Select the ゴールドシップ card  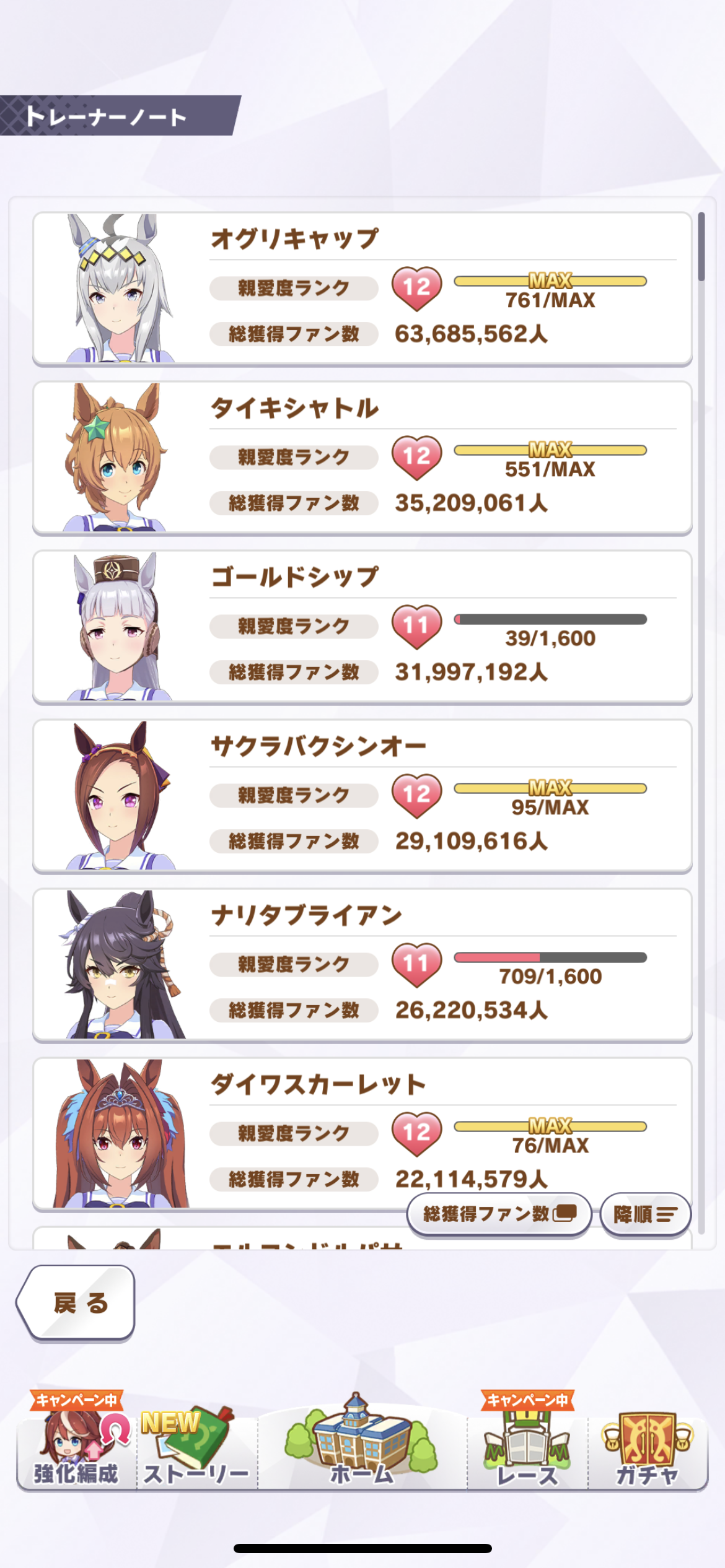pos(362,627)
